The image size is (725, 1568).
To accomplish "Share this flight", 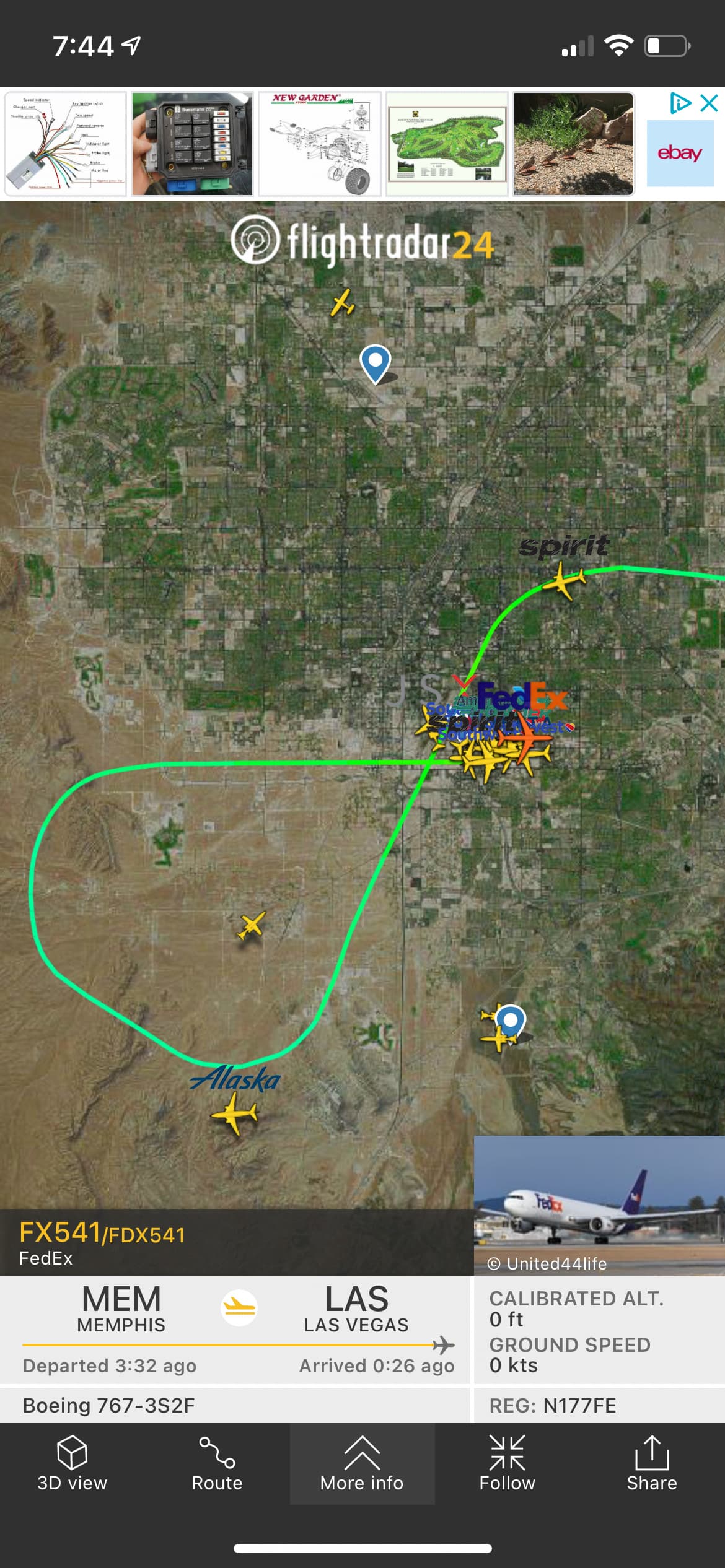I will click(651, 1464).
